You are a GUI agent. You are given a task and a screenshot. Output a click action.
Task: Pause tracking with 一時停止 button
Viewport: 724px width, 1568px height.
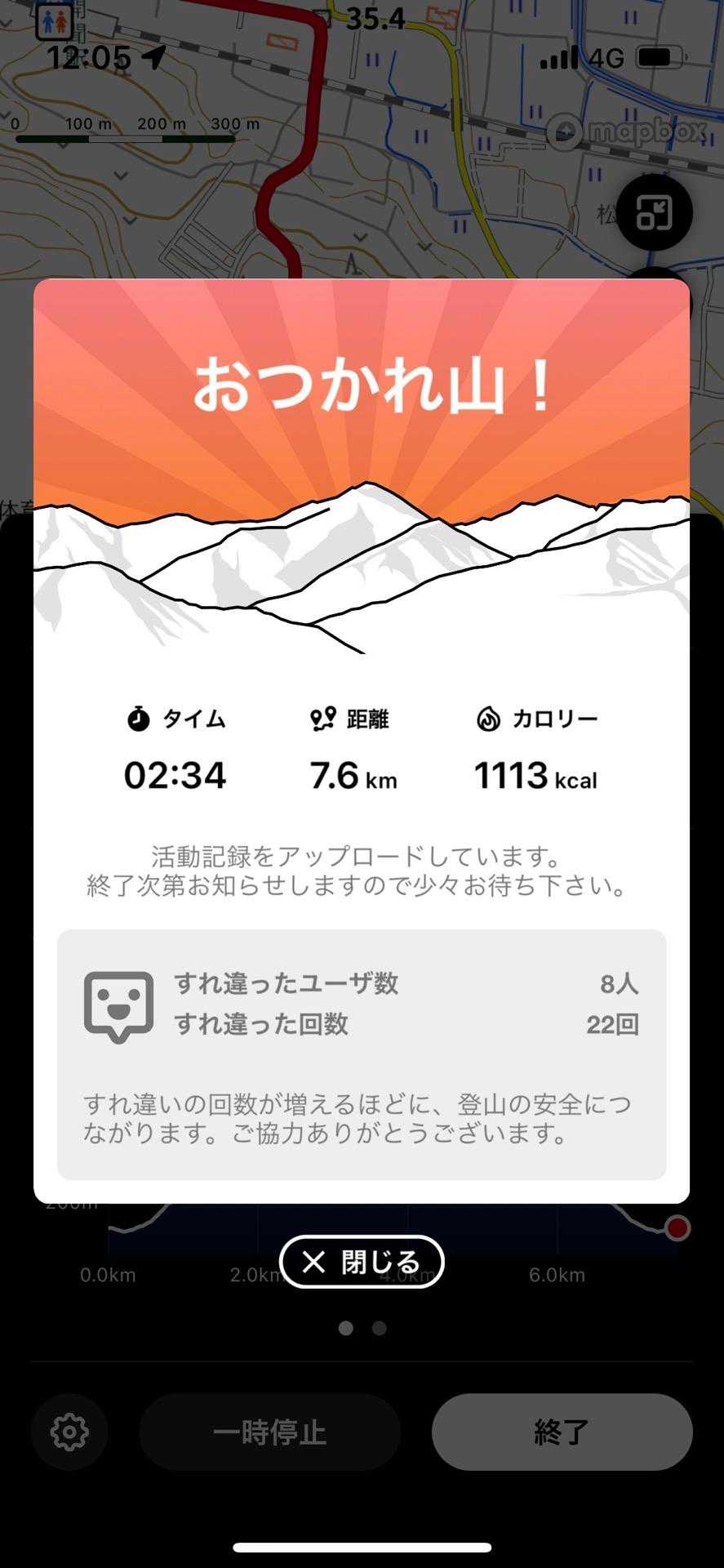pyautogui.click(x=269, y=1432)
